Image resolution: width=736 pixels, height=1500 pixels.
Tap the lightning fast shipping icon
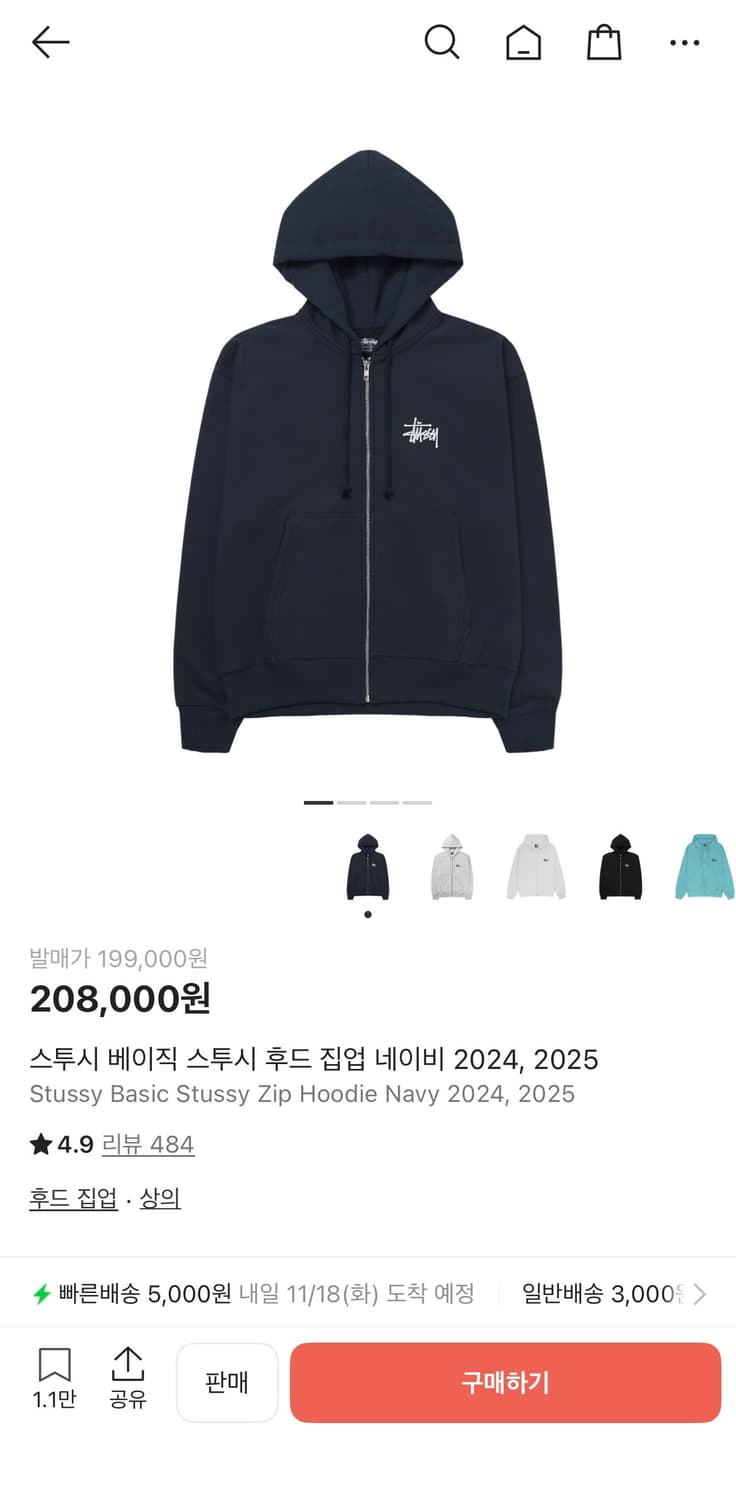click(x=40, y=1292)
